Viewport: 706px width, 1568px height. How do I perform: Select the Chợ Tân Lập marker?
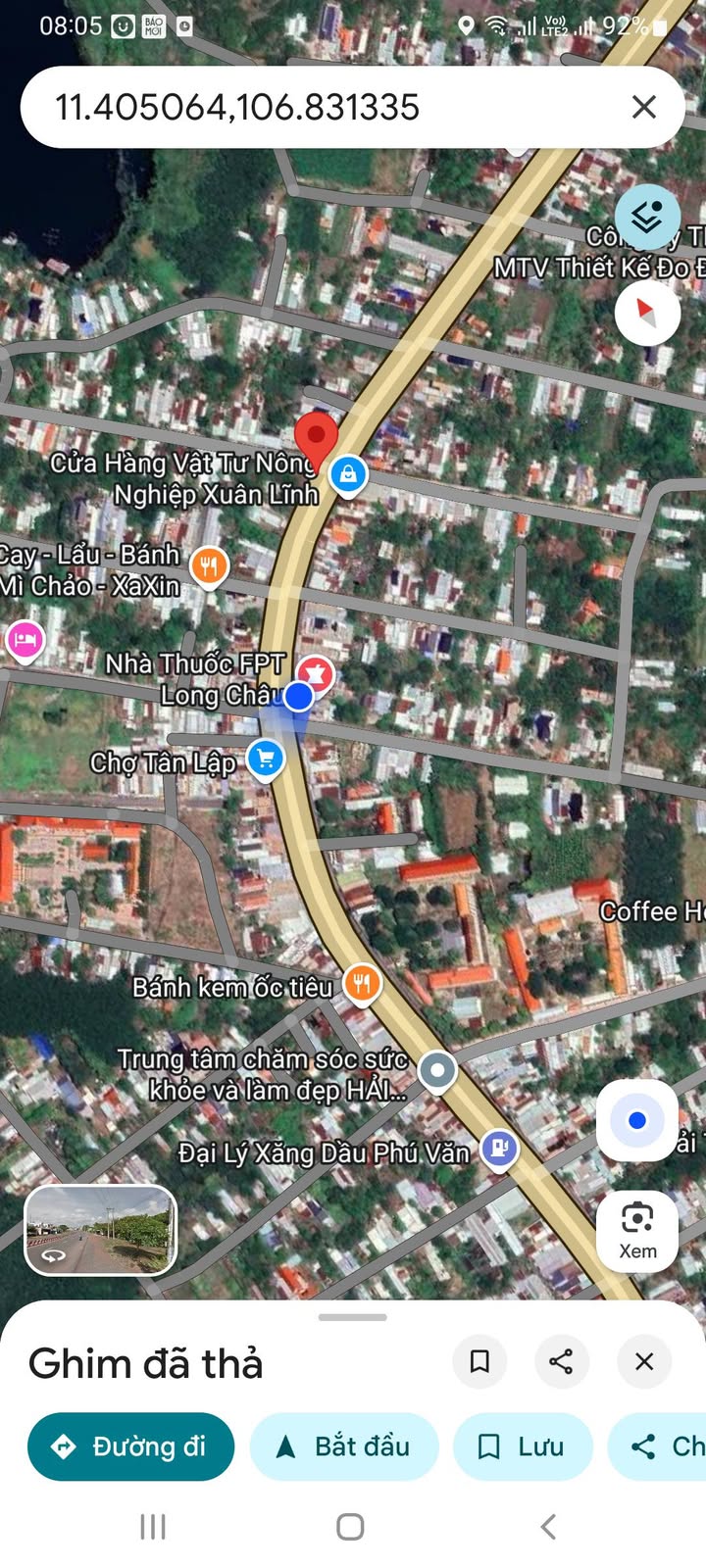pos(265,759)
